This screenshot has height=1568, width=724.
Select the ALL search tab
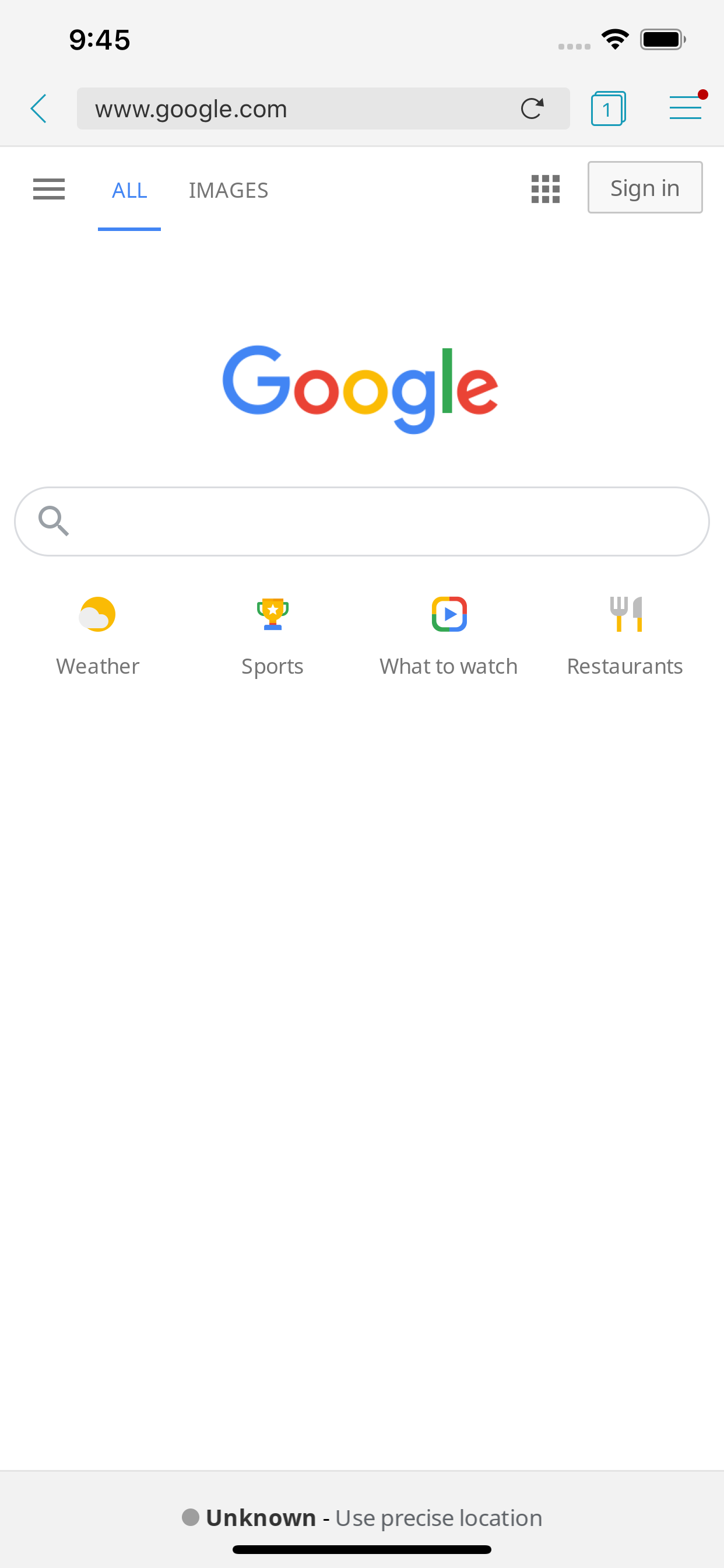click(x=129, y=190)
